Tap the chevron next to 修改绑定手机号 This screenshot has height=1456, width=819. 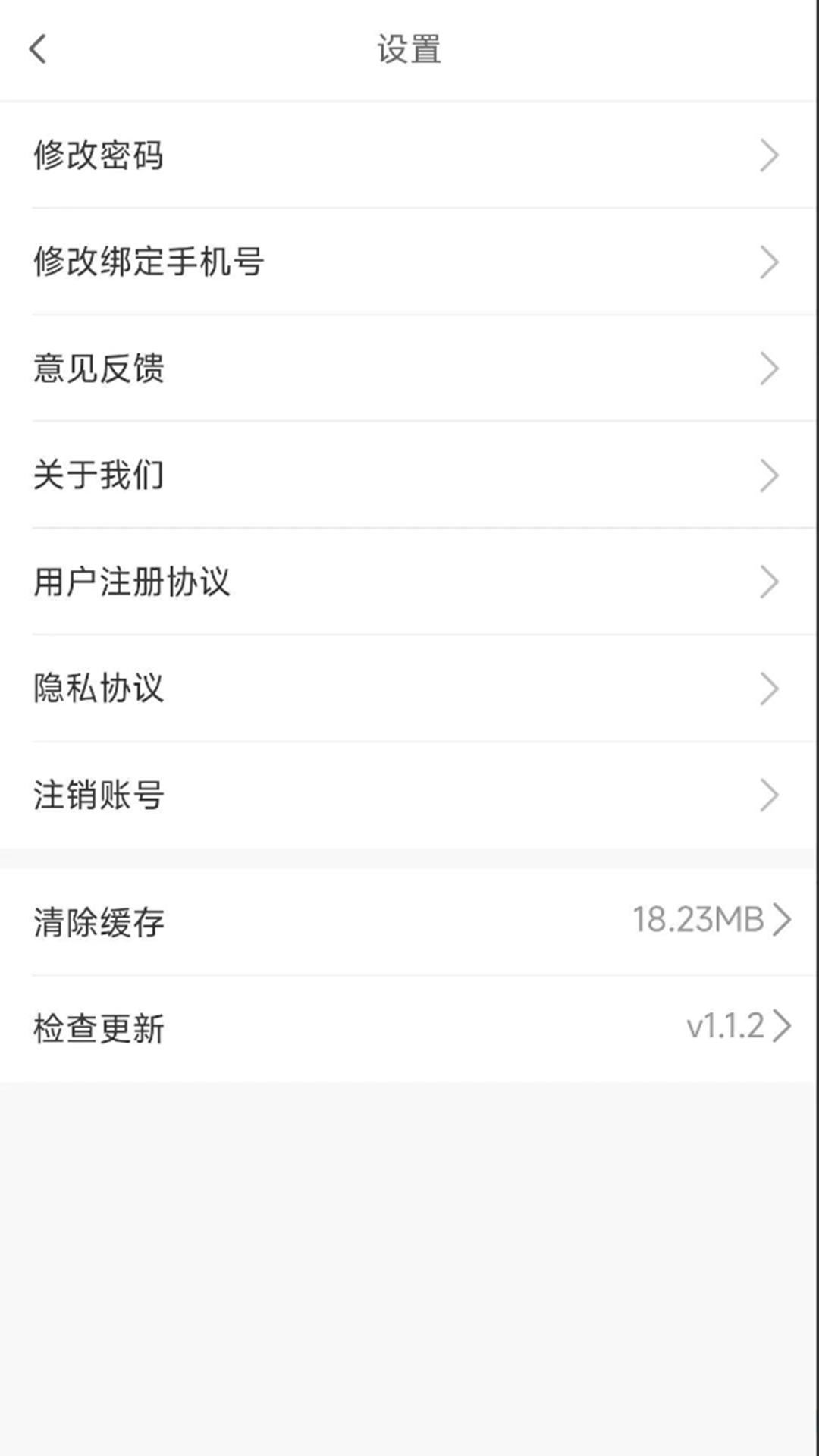(772, 262)
